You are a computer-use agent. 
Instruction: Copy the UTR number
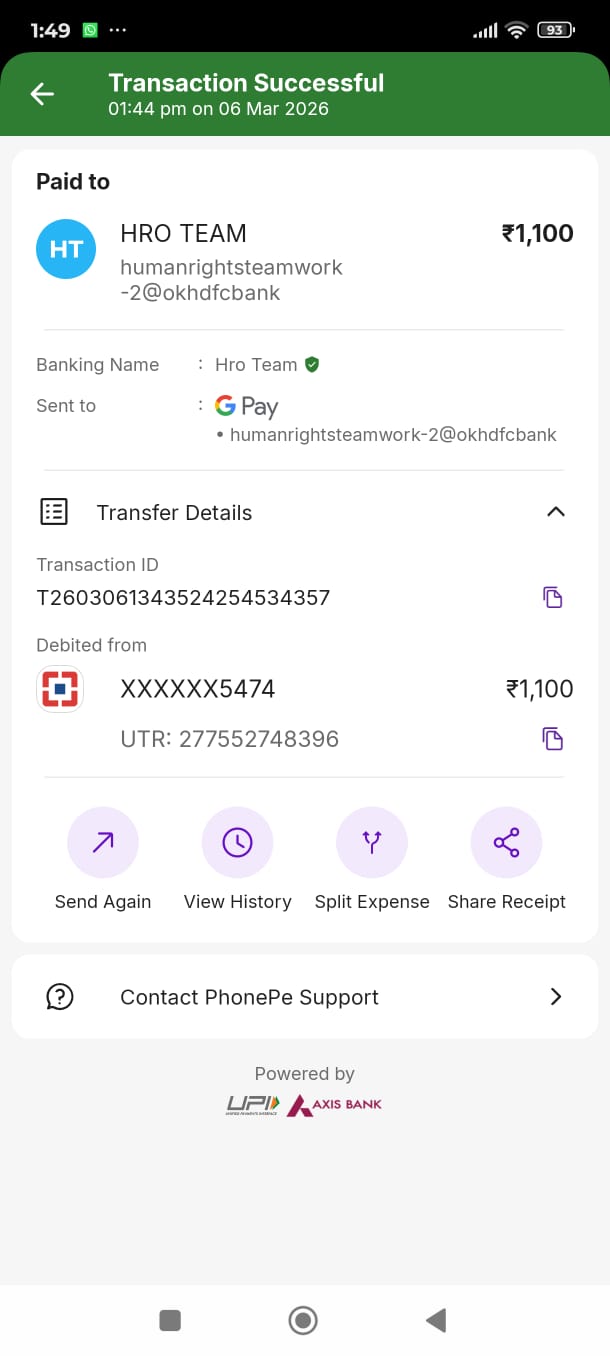tap(553, 739)
